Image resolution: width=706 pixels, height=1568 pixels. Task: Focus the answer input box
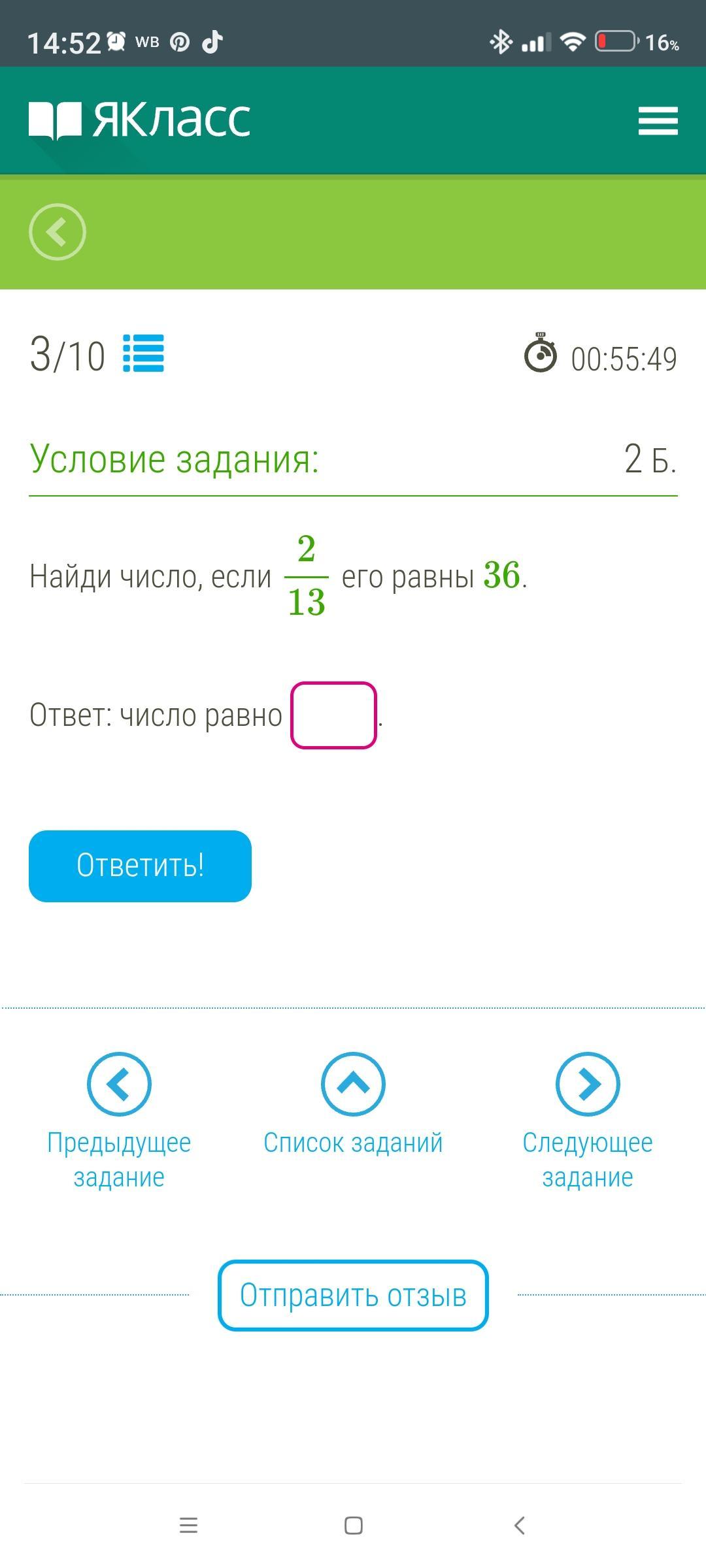tap(333, 715)
